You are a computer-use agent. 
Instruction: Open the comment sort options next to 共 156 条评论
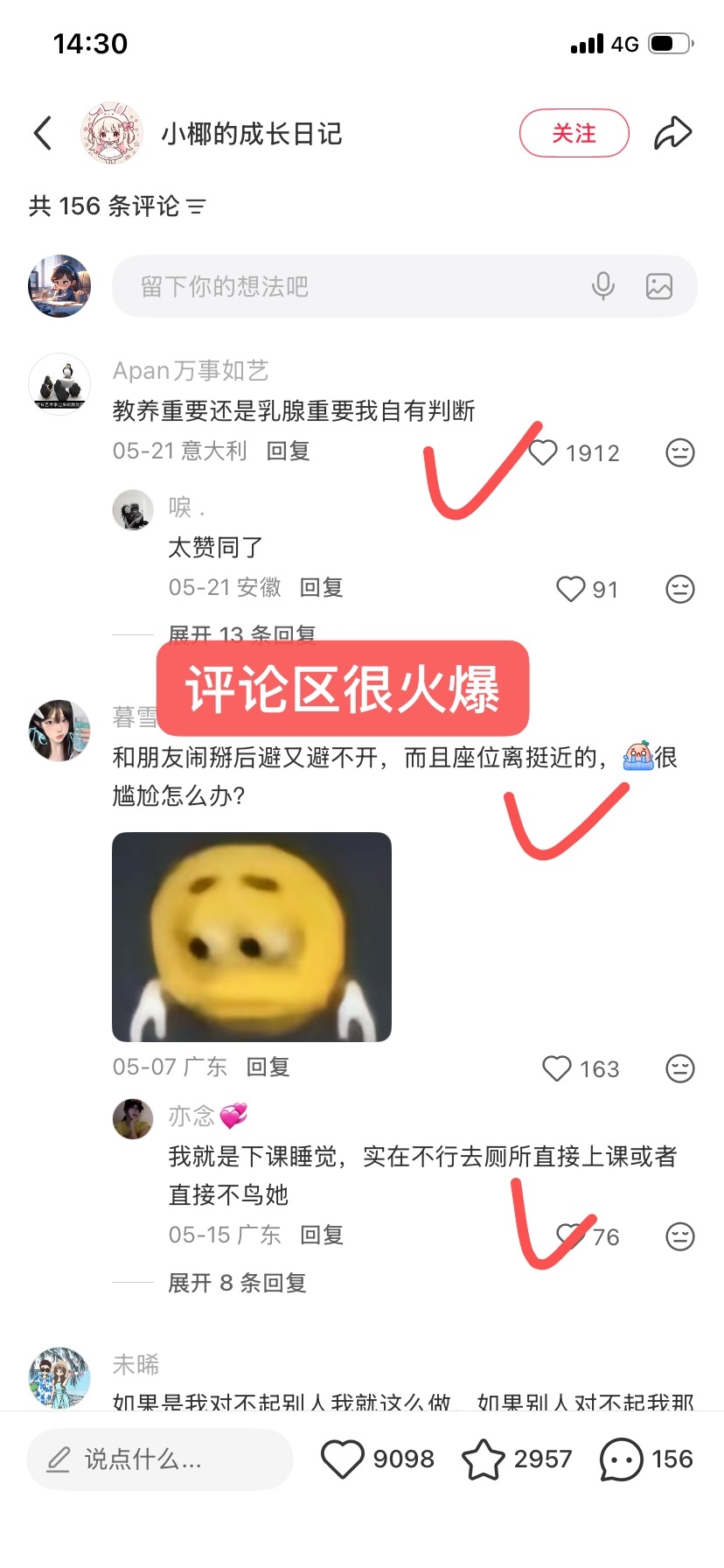[x=197, y=206]
